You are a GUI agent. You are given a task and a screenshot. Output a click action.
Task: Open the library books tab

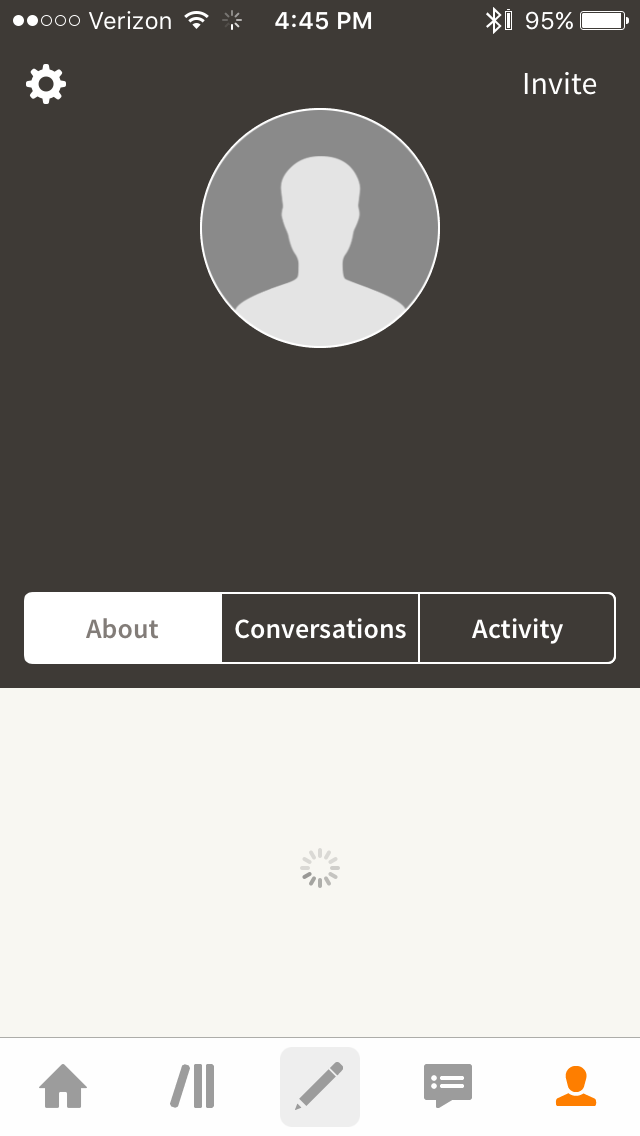pyautogui.click(x=192, y=1086)
